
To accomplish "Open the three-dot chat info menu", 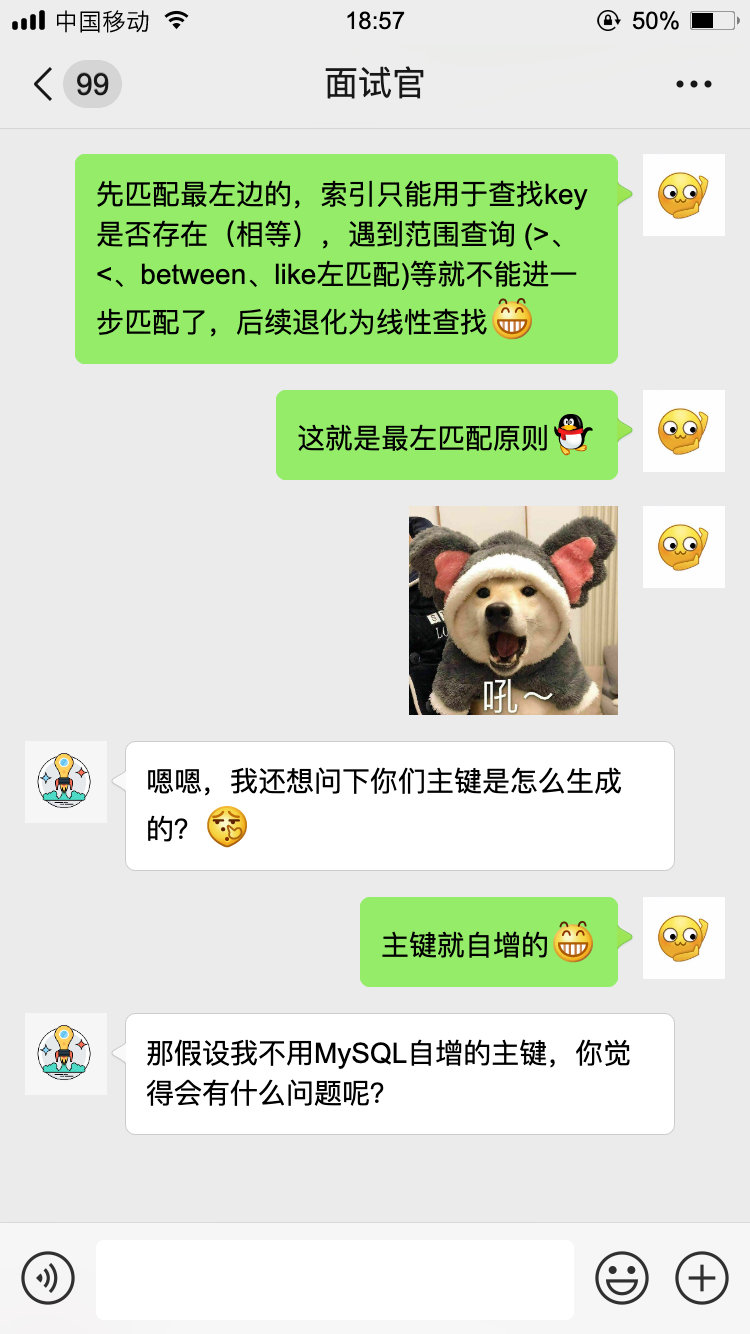I will pos(693,85).
